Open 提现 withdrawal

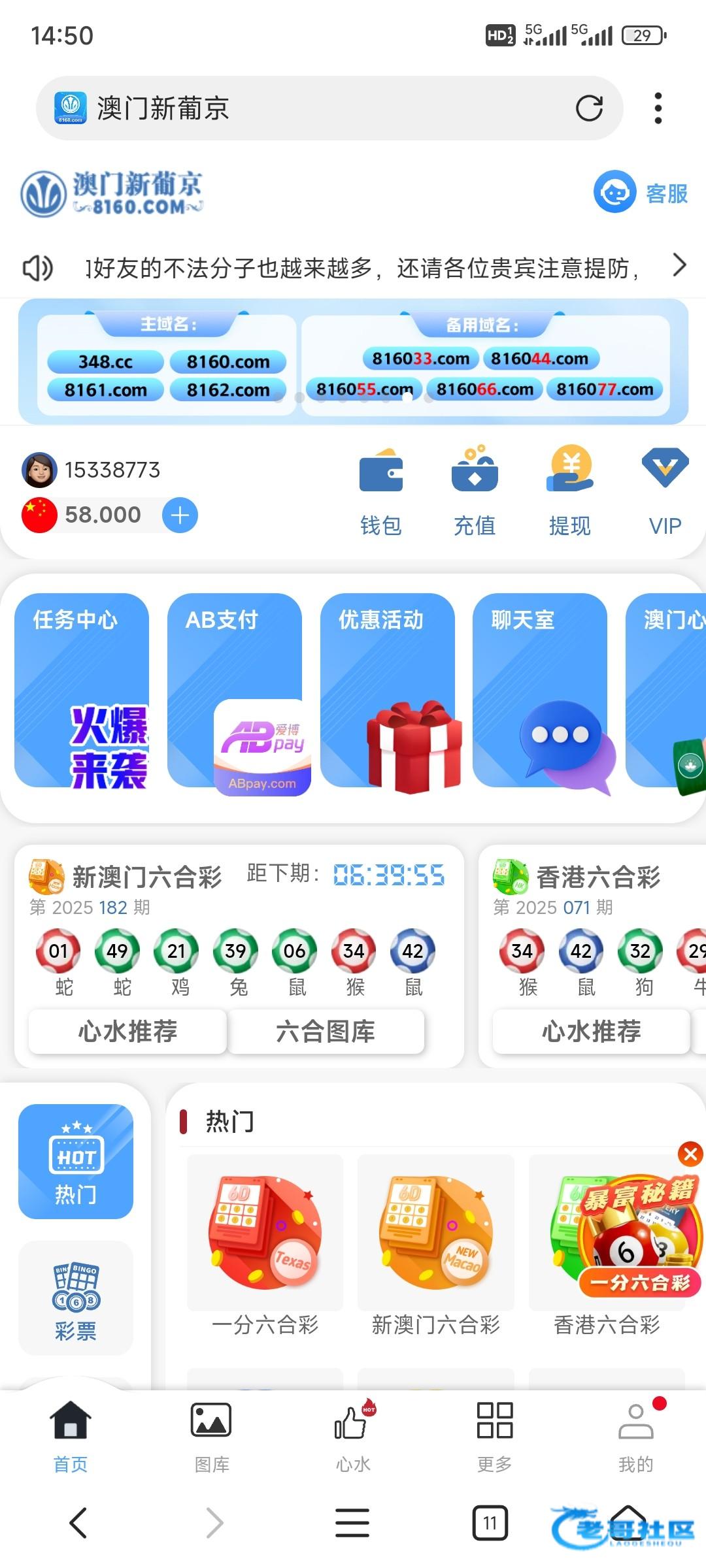point(569,491)
